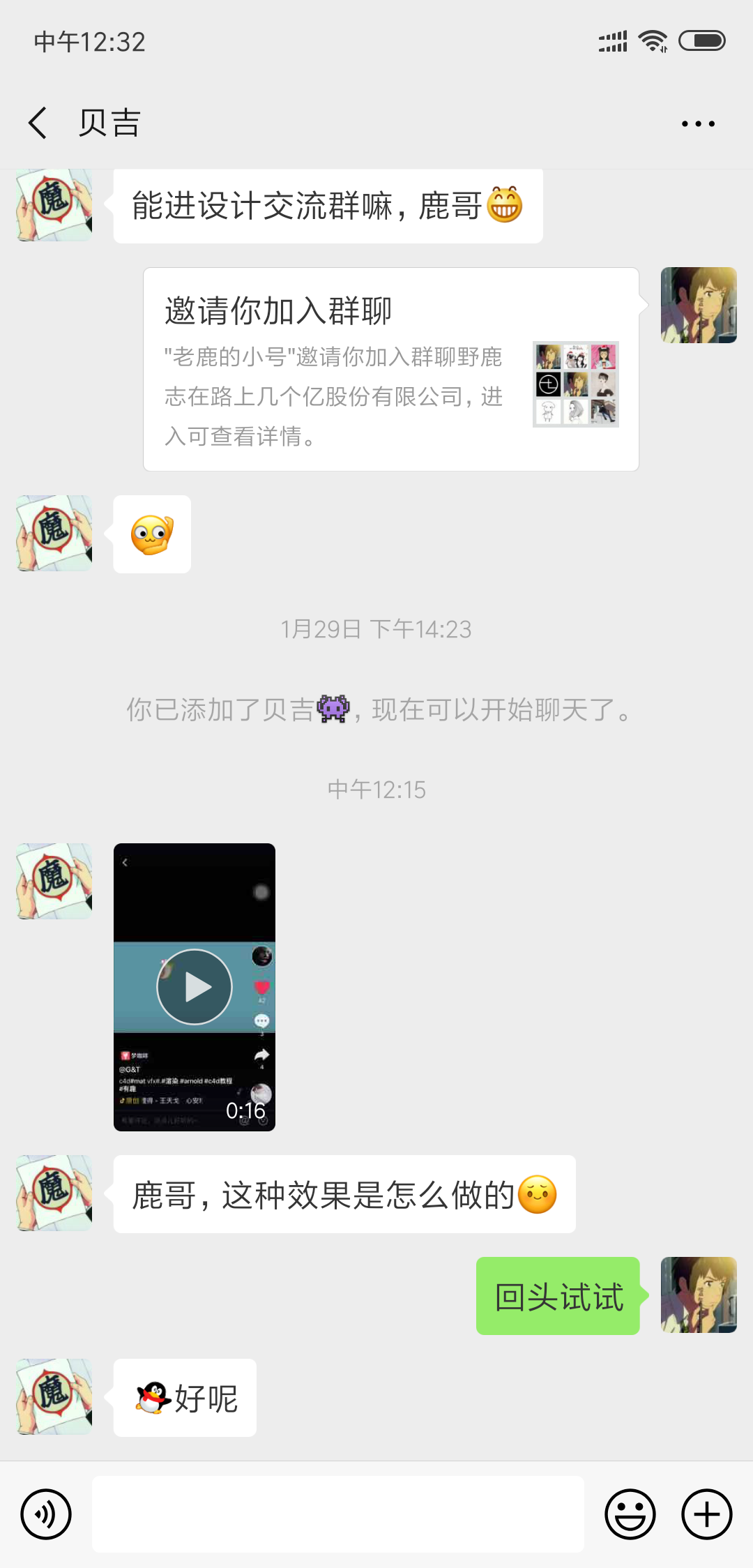The height and width of the screenshot is (1568, 753).
Task: Play the 0:16 video message
Action: pos(195,986)
